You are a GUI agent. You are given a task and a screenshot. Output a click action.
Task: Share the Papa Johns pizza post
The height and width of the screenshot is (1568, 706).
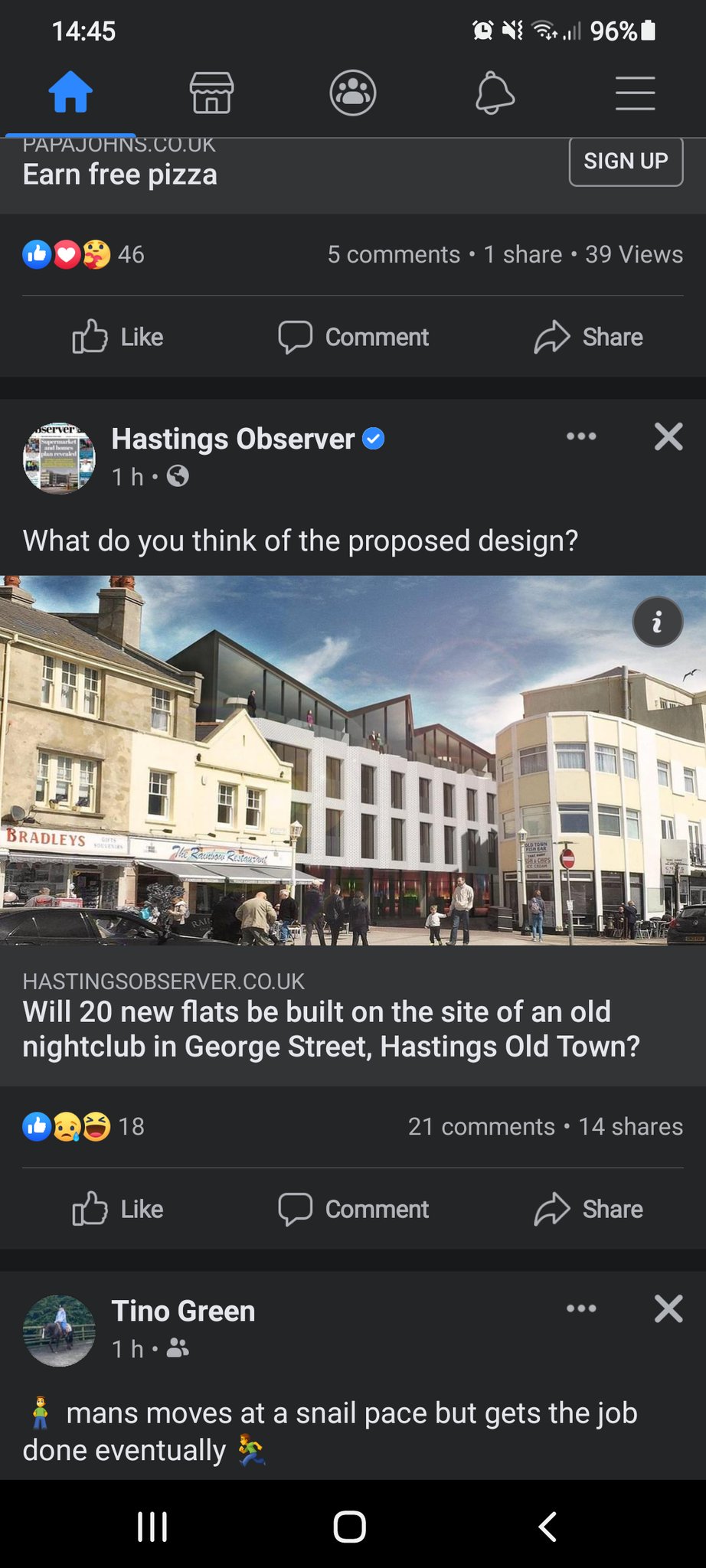pos(588,337)
